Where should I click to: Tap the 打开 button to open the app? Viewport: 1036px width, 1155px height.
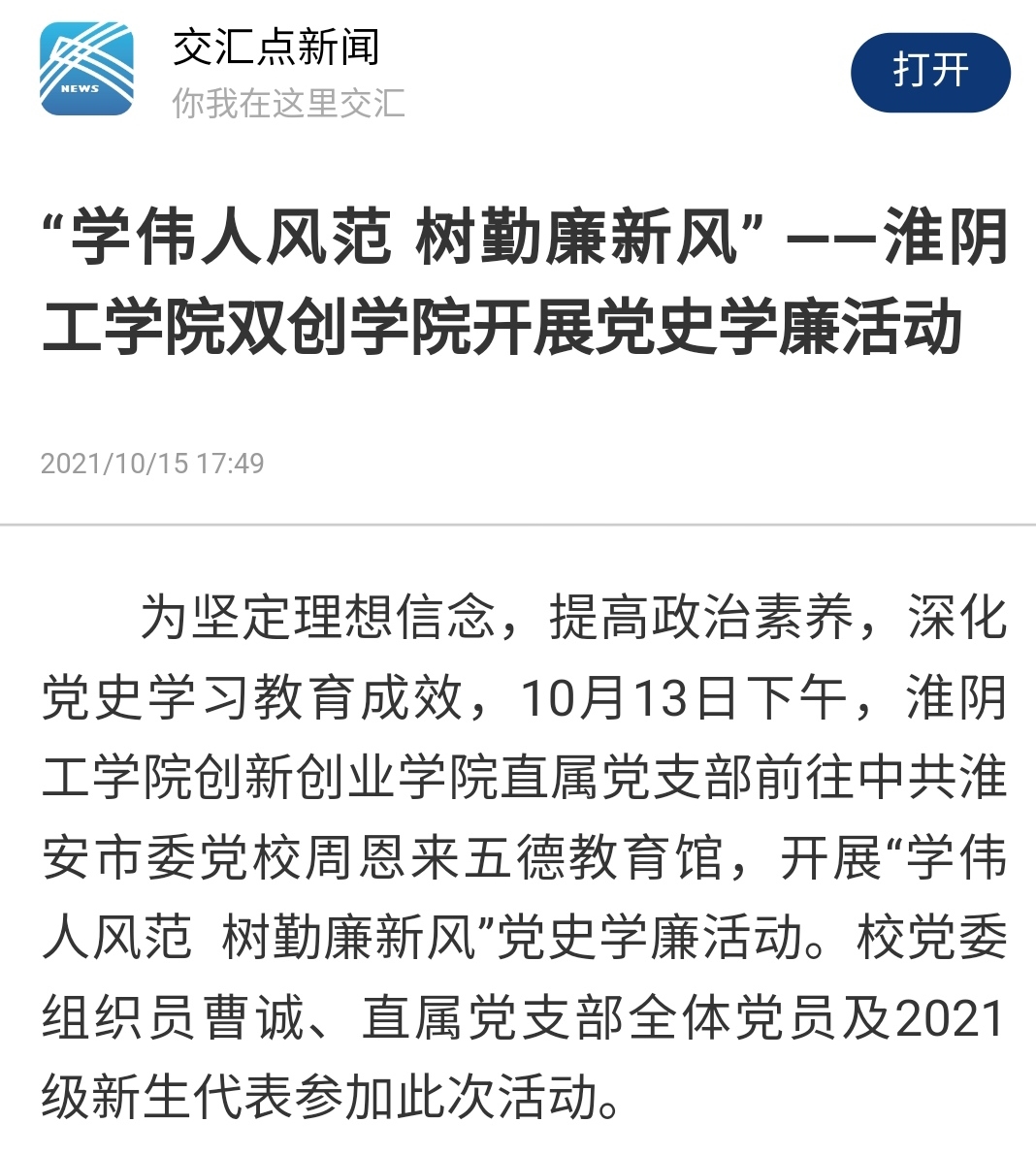[x=929, y=72]
